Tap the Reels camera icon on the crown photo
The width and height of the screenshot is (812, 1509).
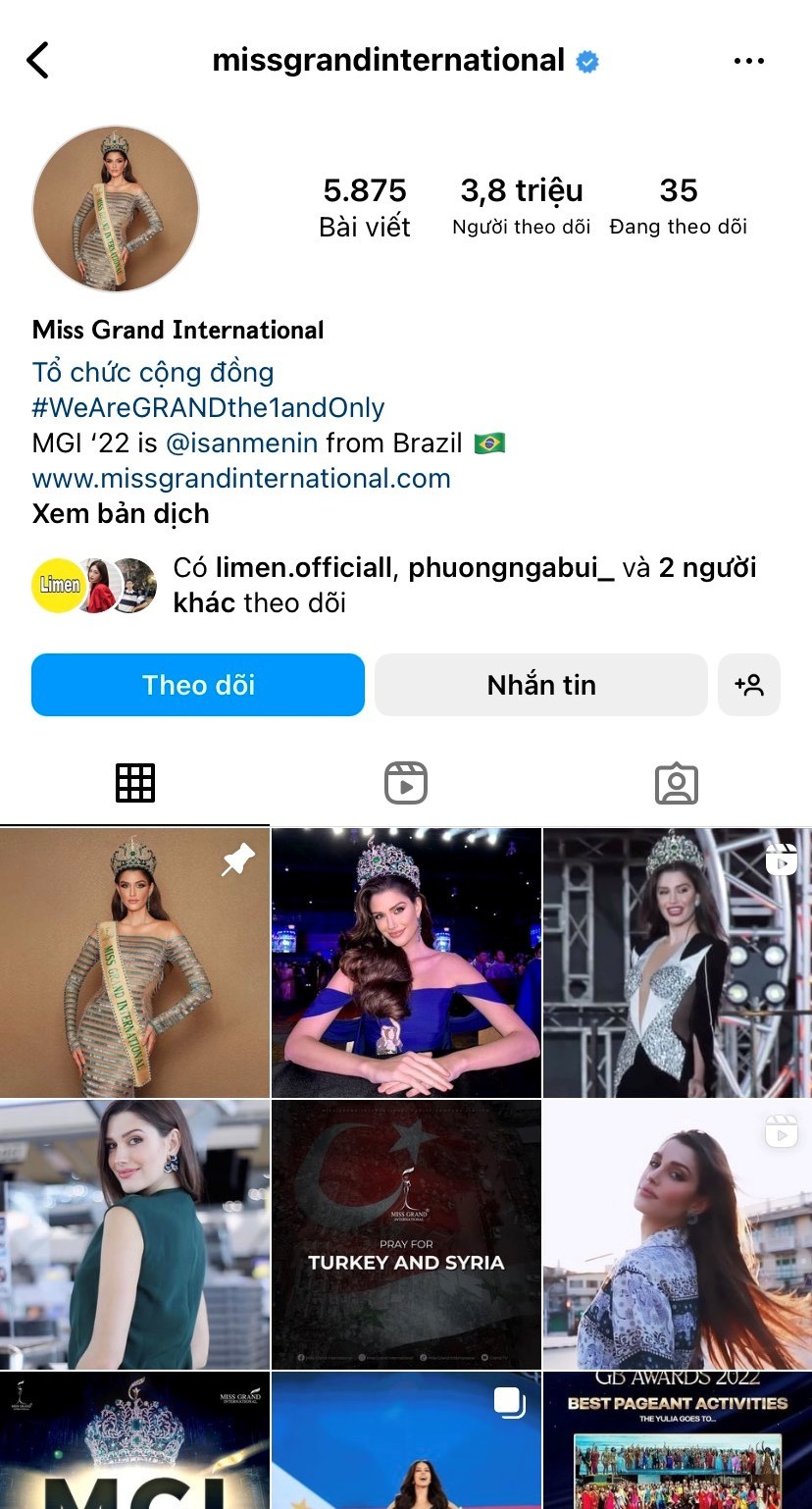click(x=782, y=859)
